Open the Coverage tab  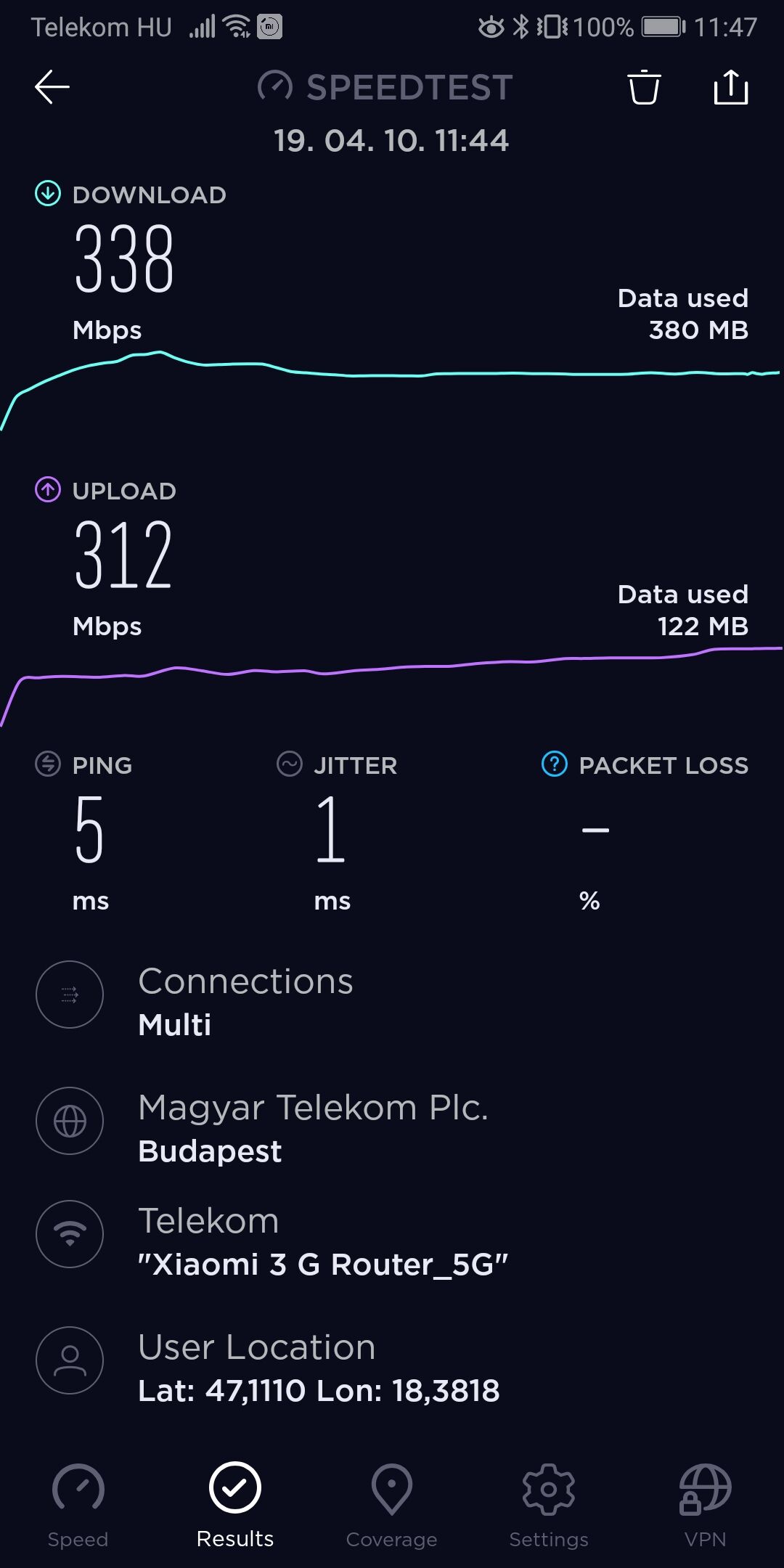[392, 1507]
